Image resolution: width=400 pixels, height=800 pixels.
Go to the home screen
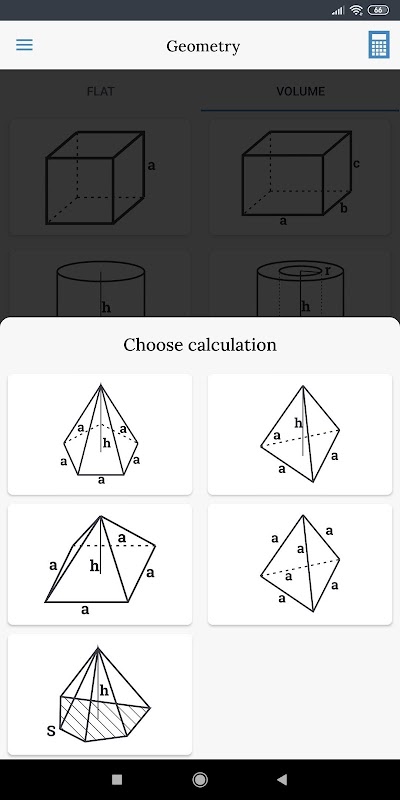200,779
